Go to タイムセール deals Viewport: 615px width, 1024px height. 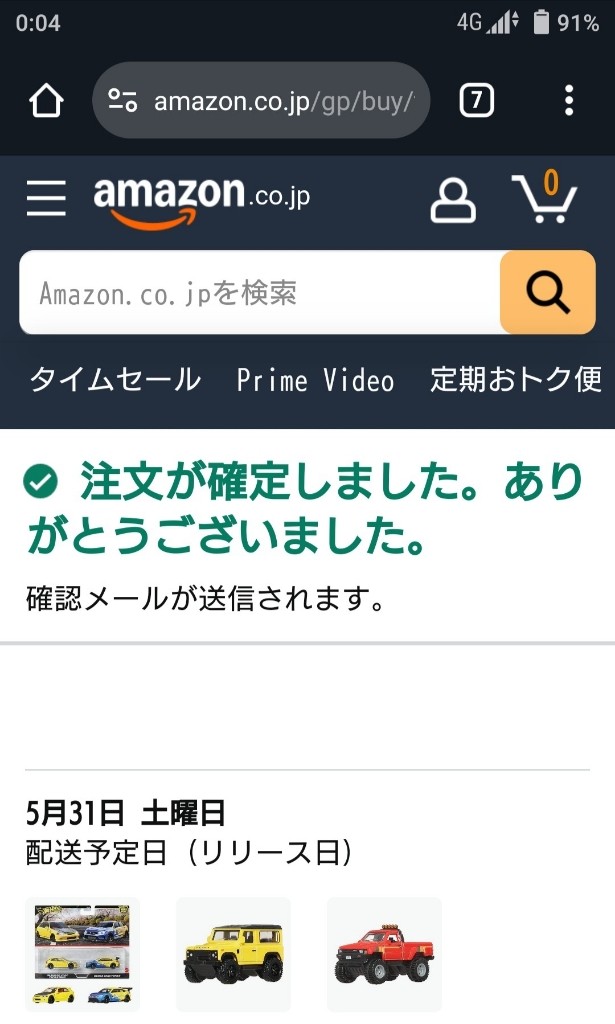click(115, 379)
